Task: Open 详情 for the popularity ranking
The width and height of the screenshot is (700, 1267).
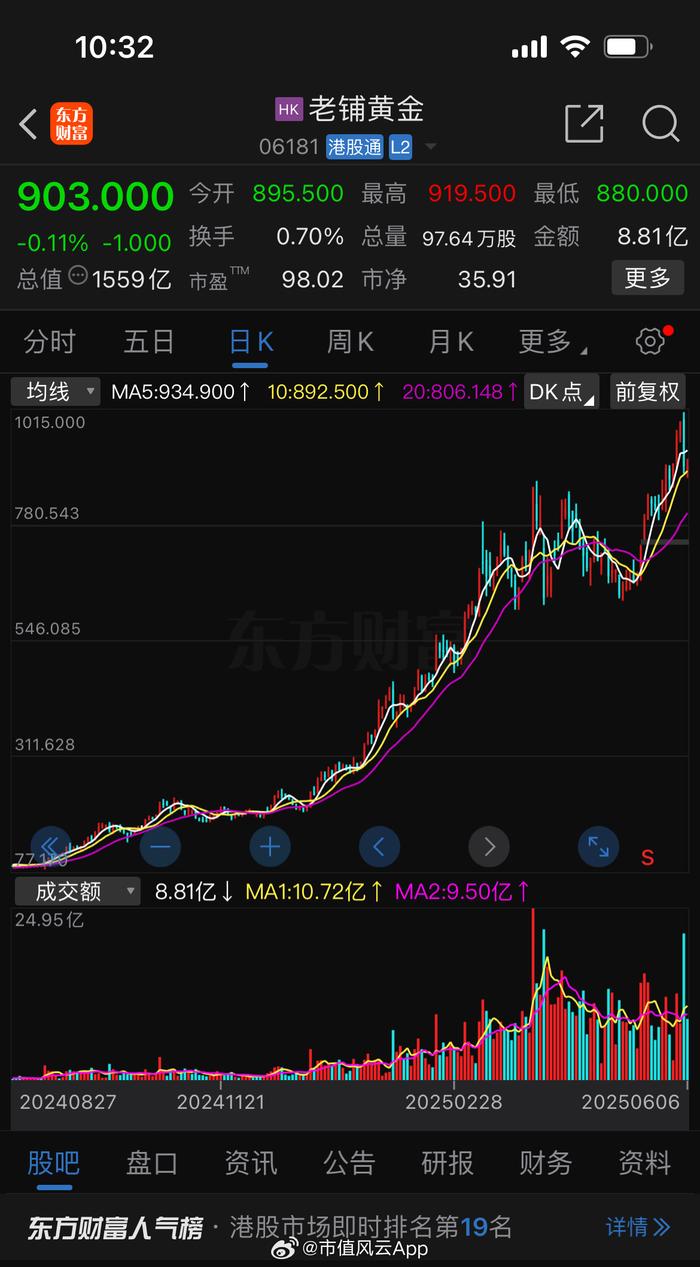Action: point(638,1227)
